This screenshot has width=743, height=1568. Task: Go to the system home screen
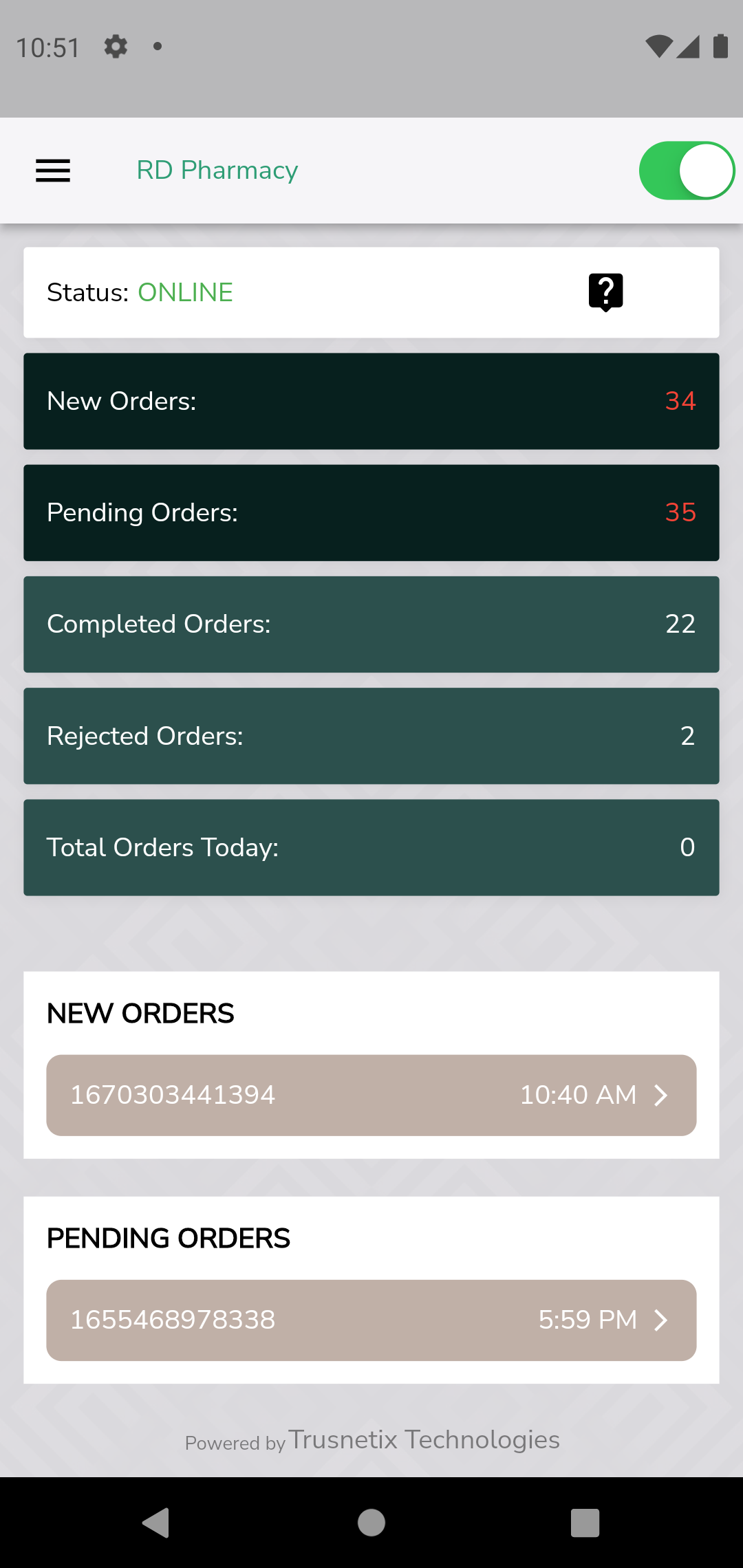point(371,1522)
